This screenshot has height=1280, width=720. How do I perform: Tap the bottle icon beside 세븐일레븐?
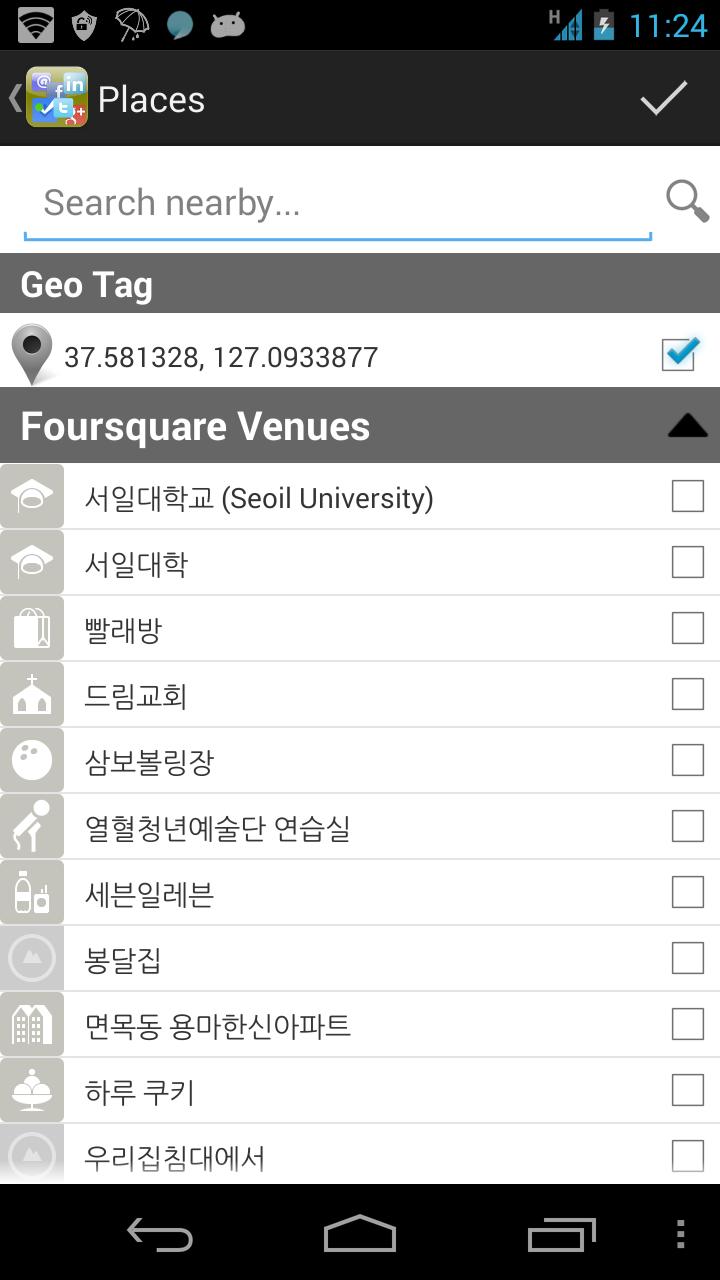pyautogui.click(x=31, y=892)
